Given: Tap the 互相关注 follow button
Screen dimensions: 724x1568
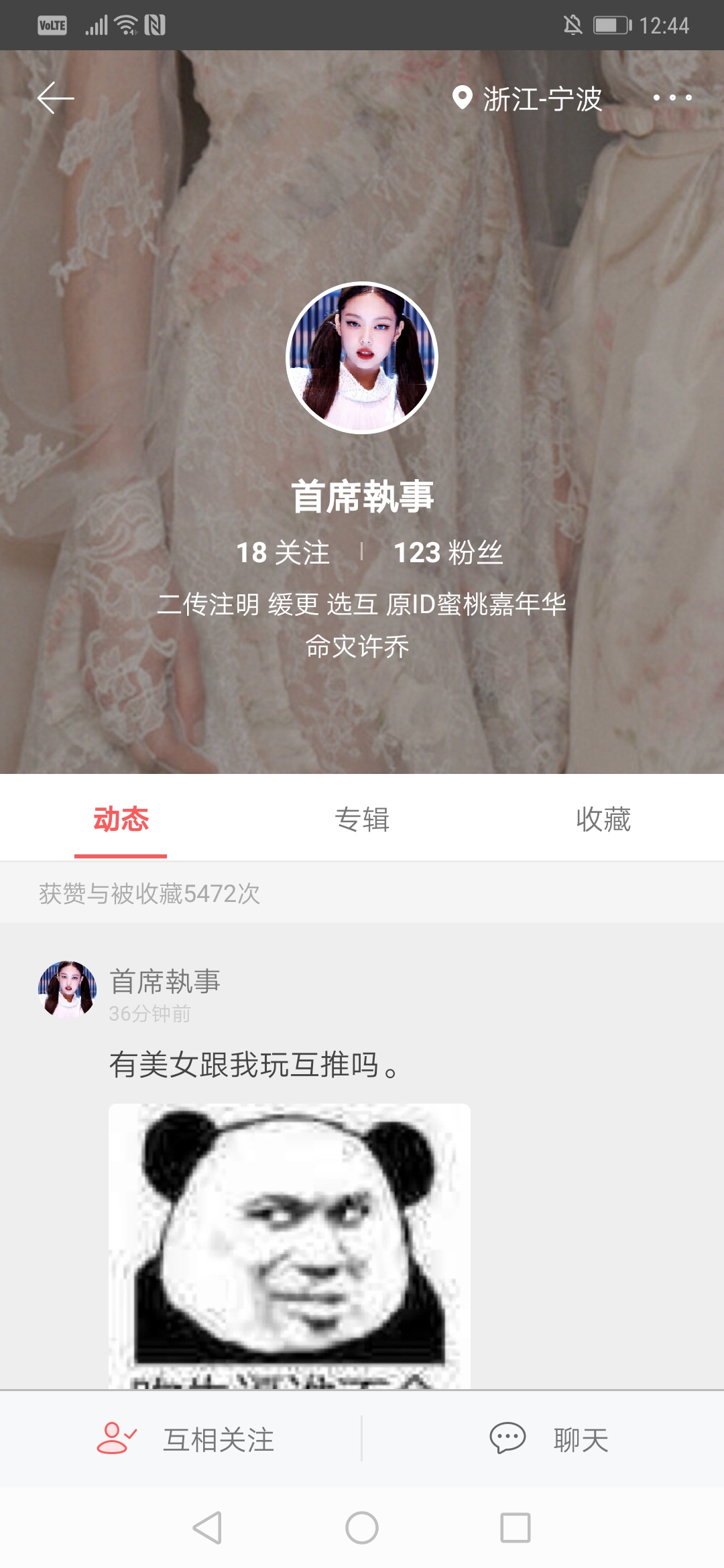Looking at the screenshot, I should coord(186,1439).
